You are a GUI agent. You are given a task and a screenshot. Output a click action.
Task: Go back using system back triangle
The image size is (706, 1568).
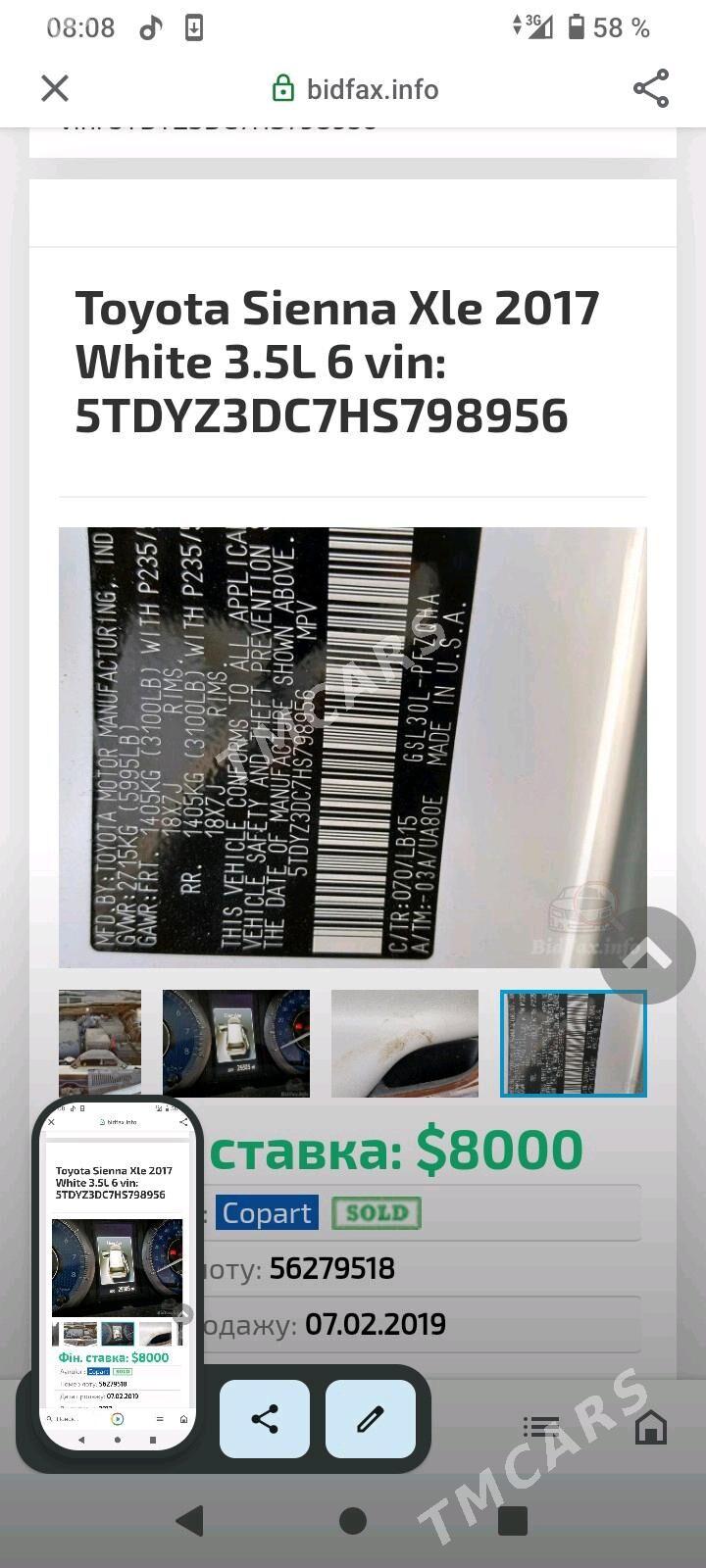[189, 1520]
